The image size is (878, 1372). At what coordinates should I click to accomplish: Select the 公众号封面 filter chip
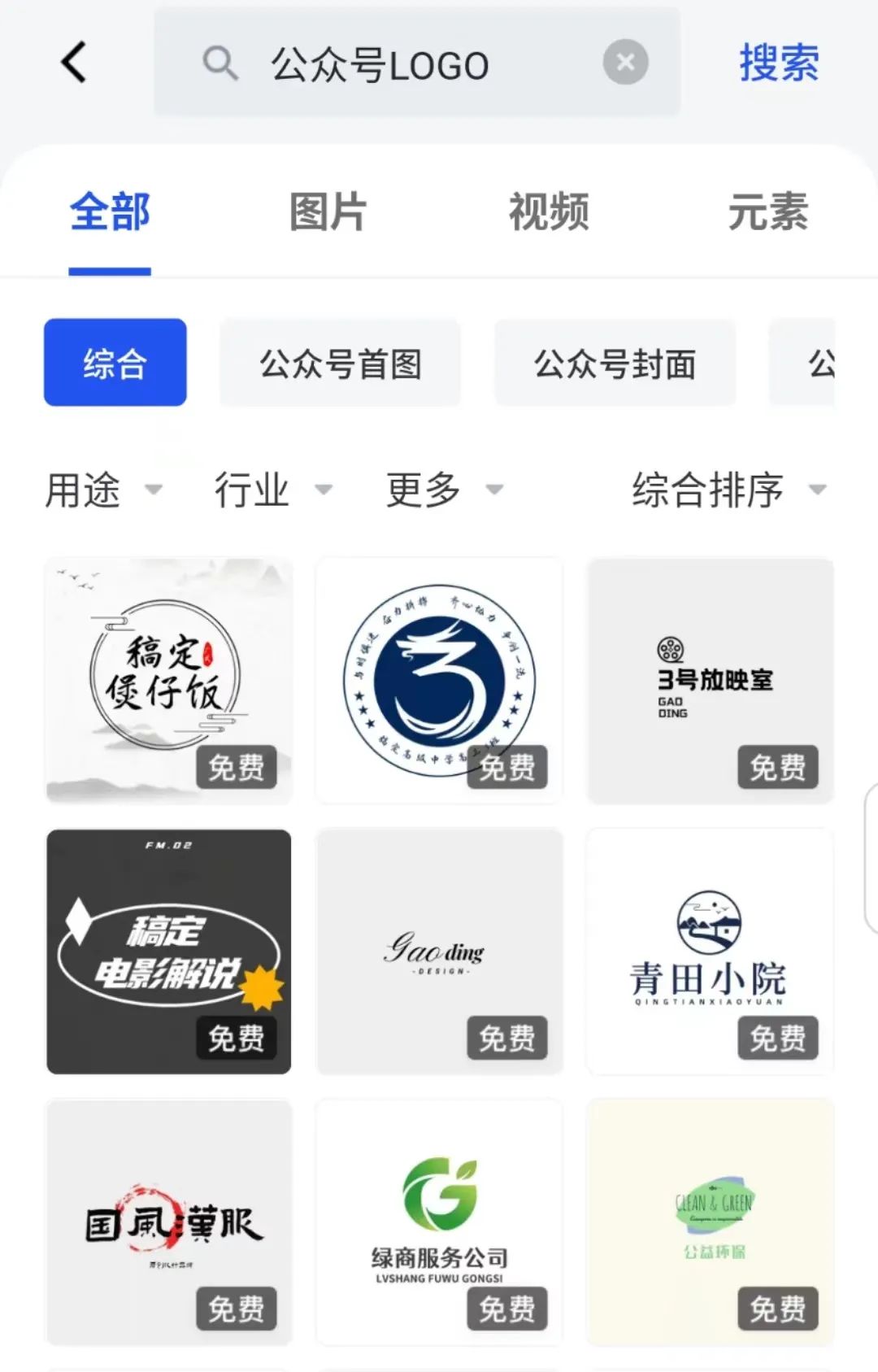tap(614, 364)
